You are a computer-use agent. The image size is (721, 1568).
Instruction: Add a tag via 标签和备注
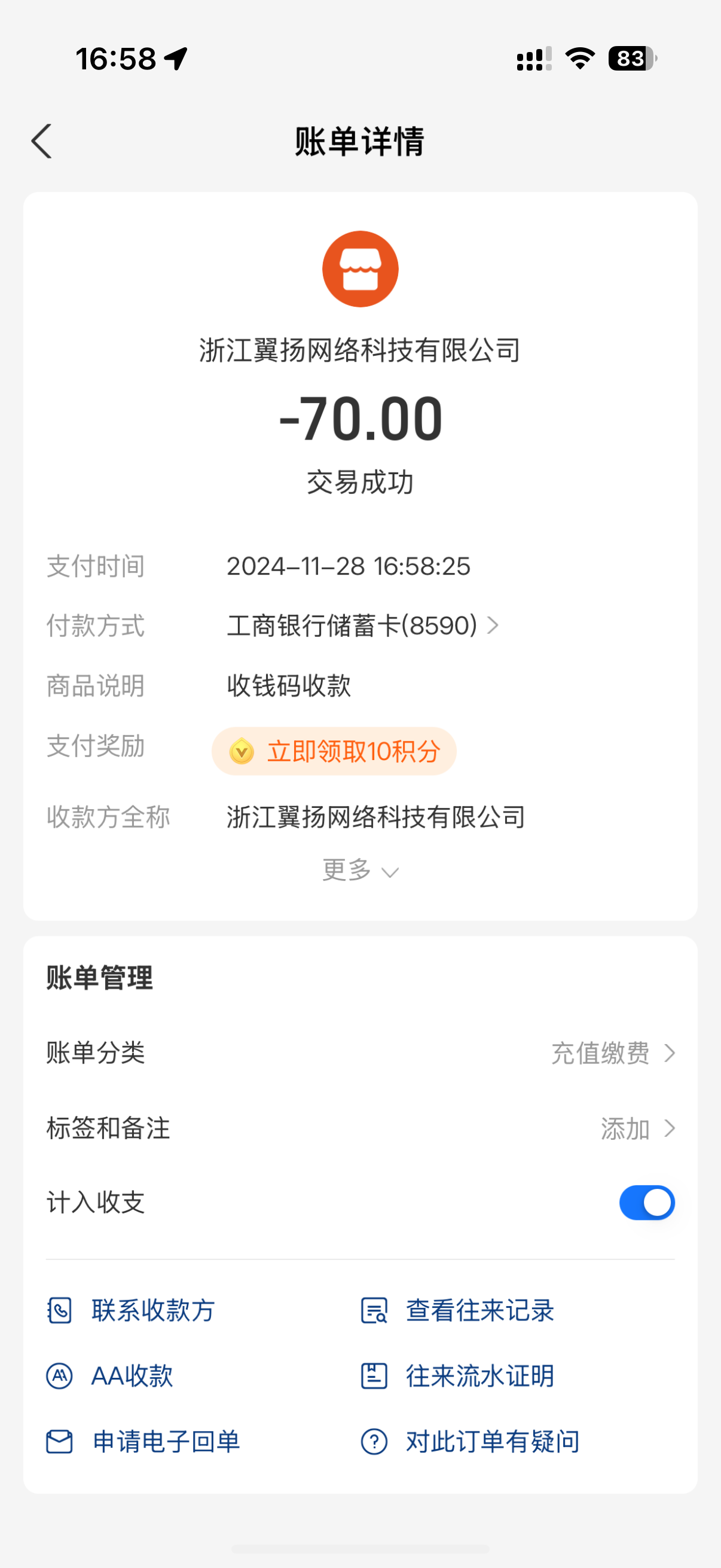637,1128
